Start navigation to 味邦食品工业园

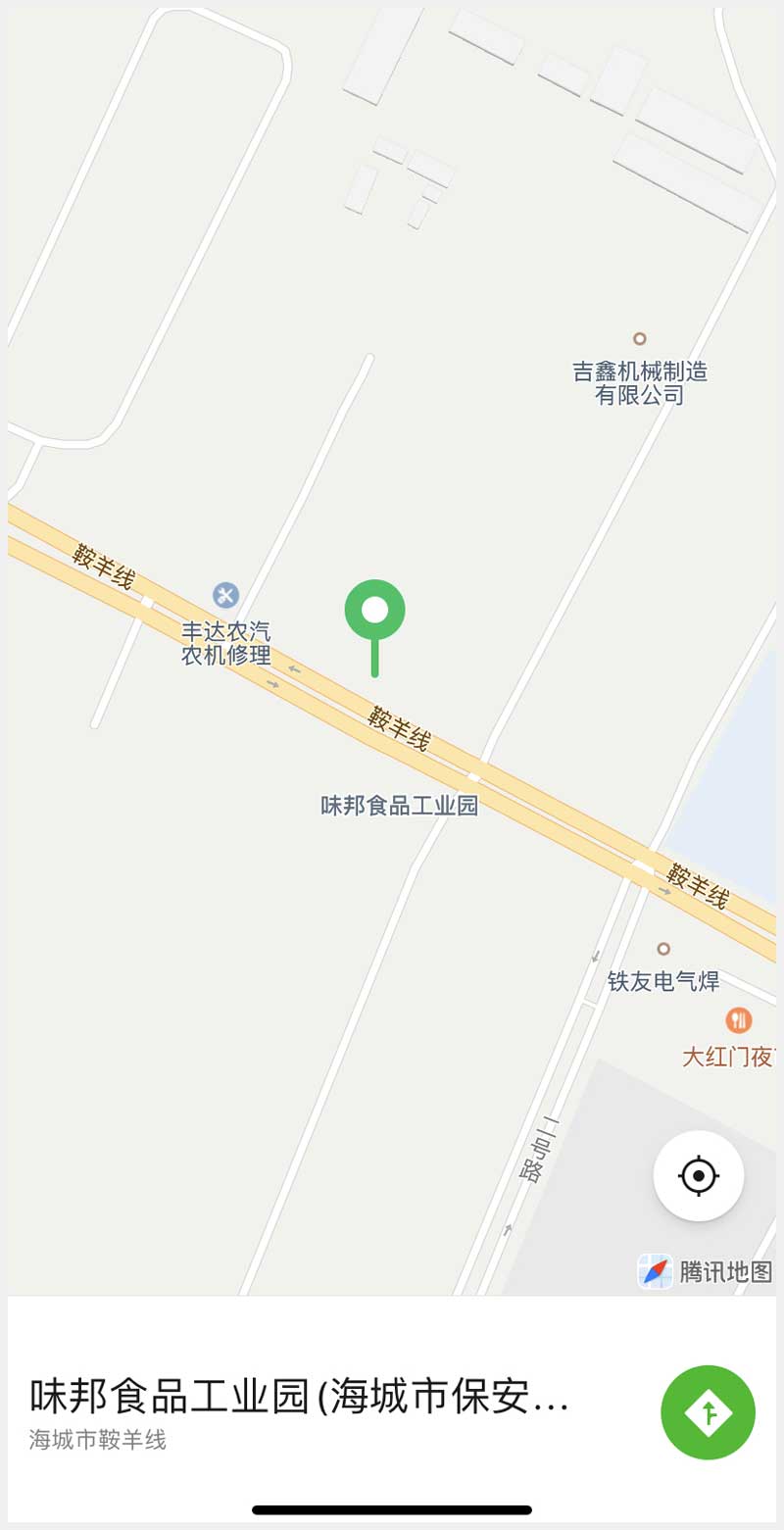pos(708,1411)
